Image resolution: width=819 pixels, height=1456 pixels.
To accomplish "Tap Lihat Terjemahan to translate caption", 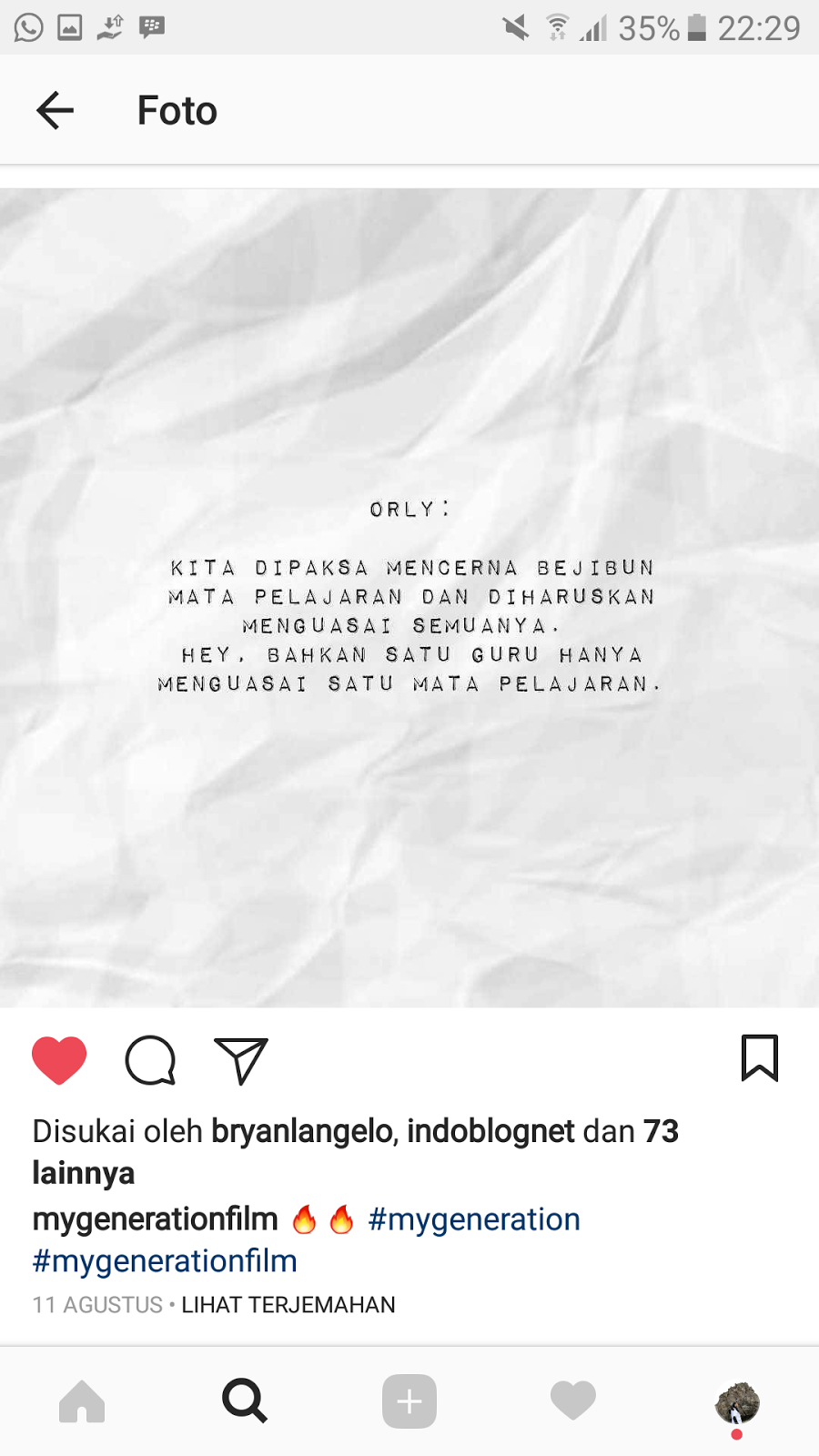I will tap(288, 1305).
